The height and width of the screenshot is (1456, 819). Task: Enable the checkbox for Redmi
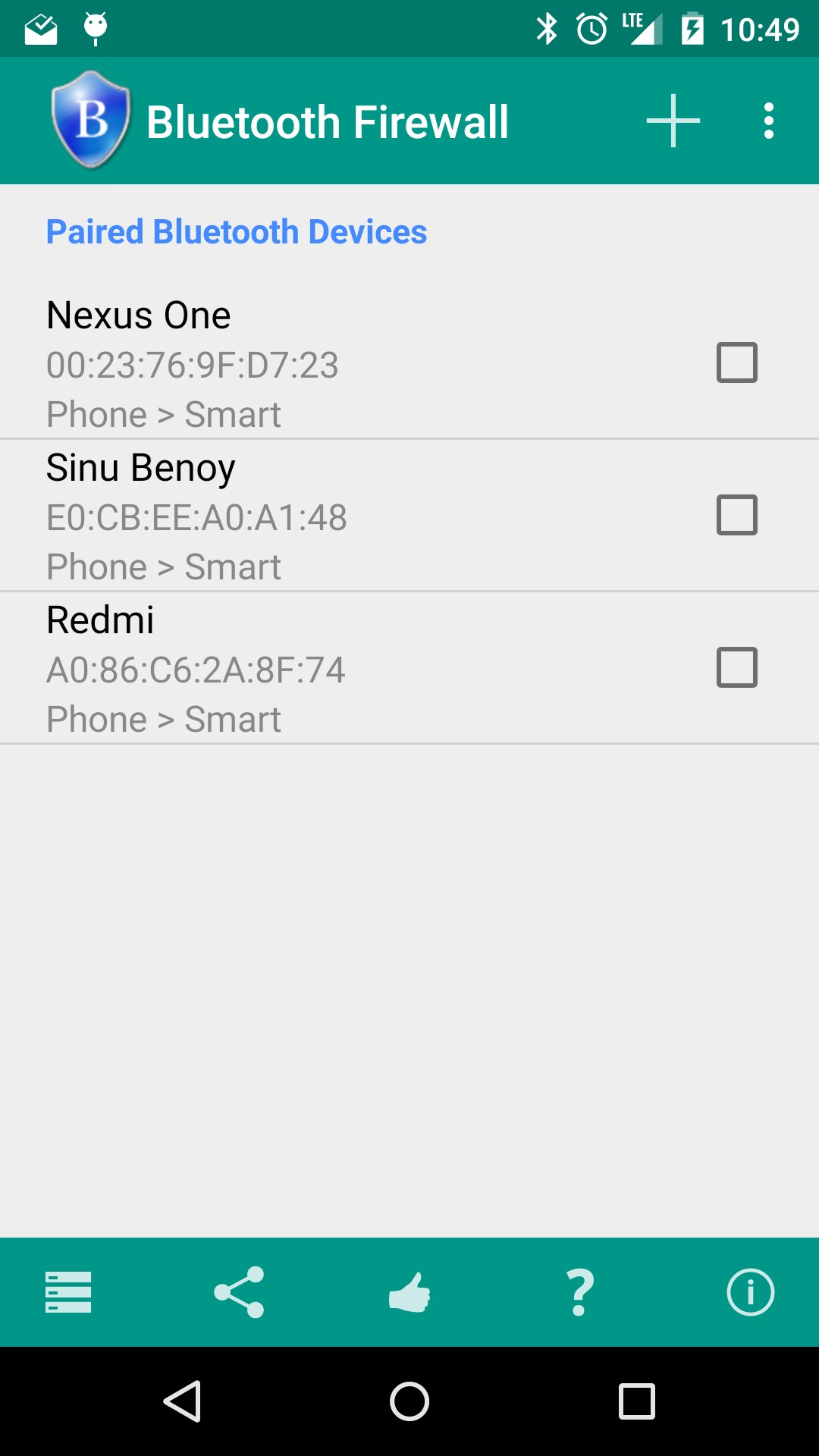pos(737,667)
